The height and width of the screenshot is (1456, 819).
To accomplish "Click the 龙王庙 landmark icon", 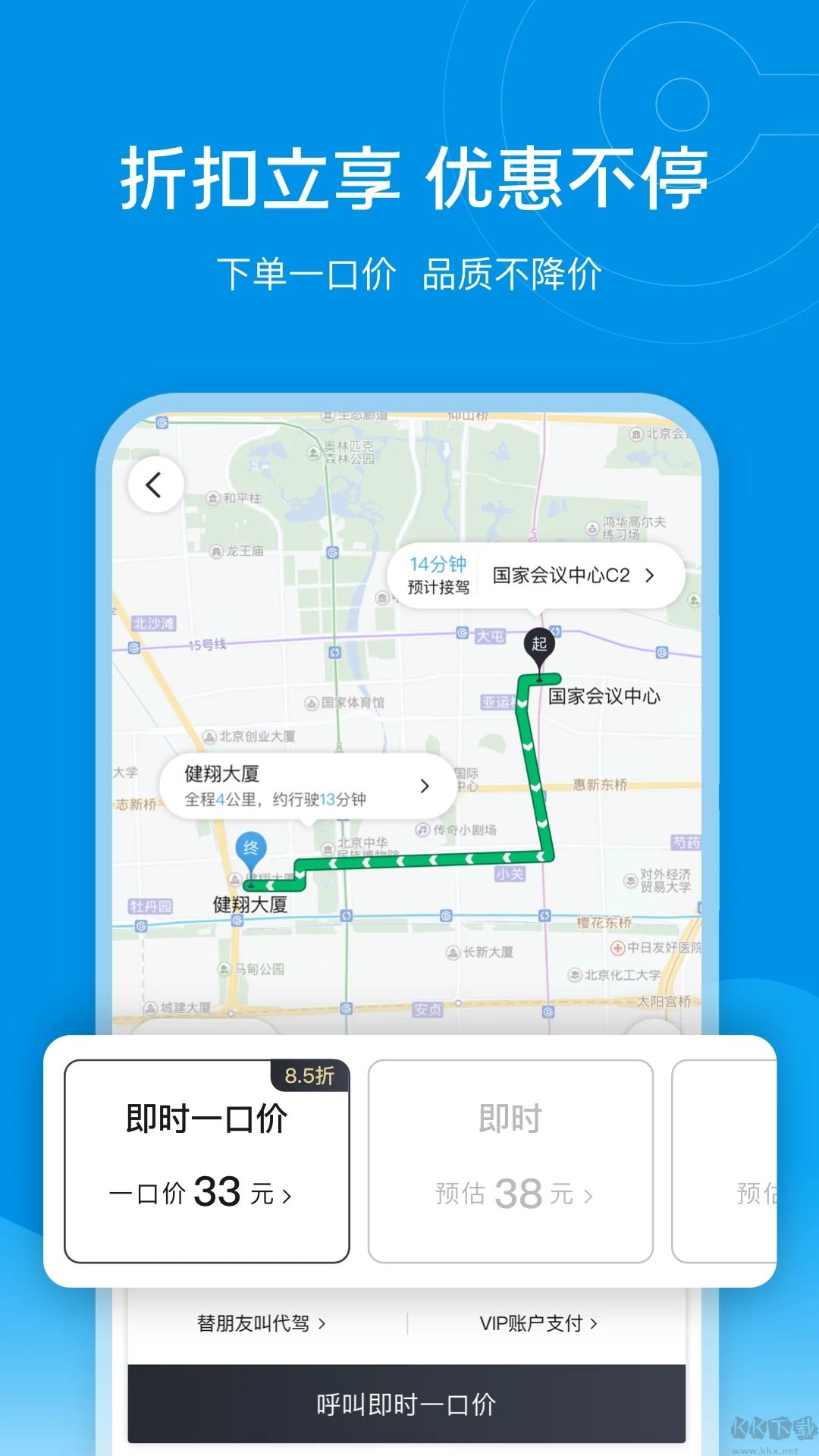I will (x=217, y=551).
